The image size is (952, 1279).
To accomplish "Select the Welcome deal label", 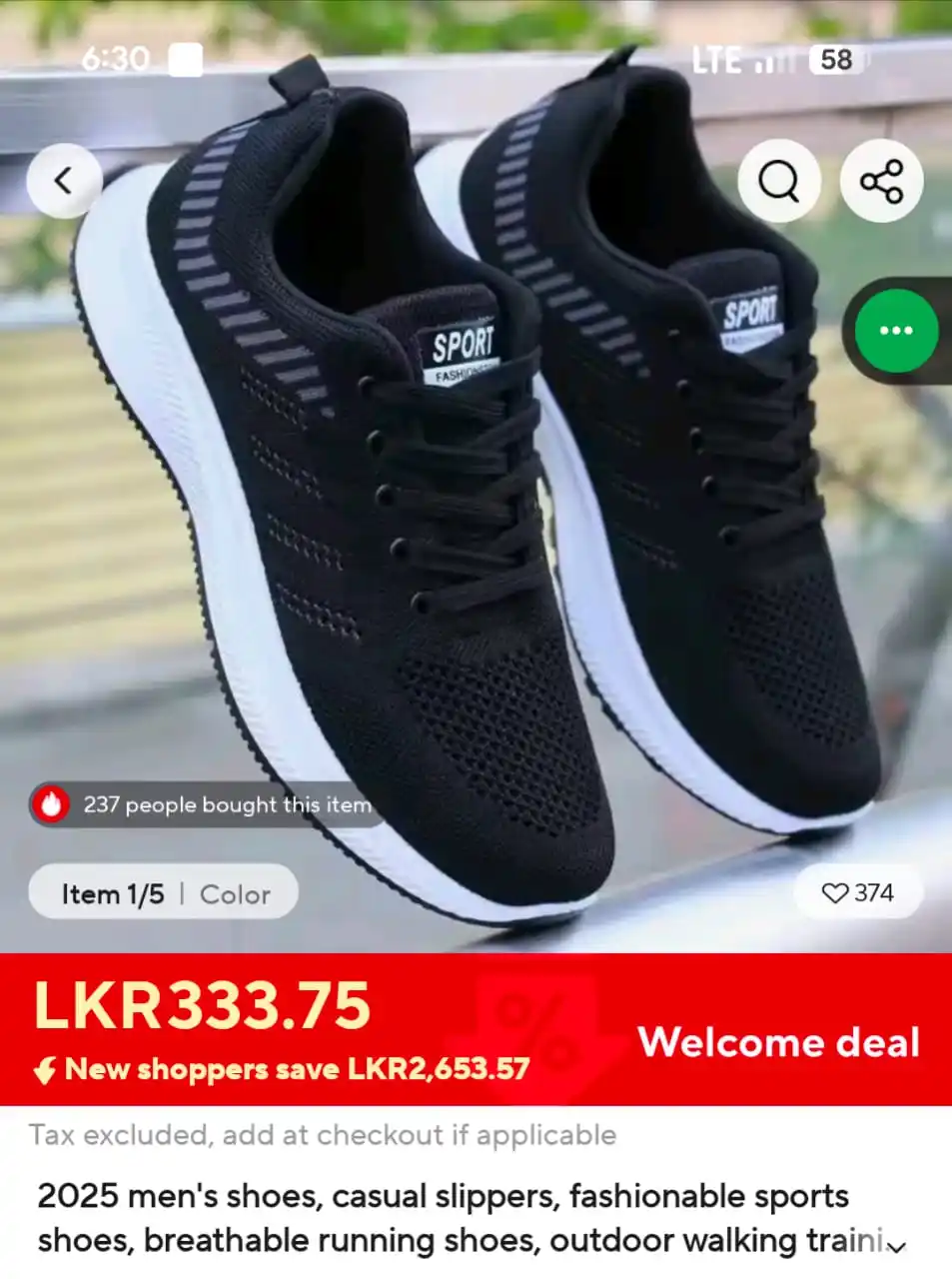I will pyautogui.click(x=780, y=1043).
